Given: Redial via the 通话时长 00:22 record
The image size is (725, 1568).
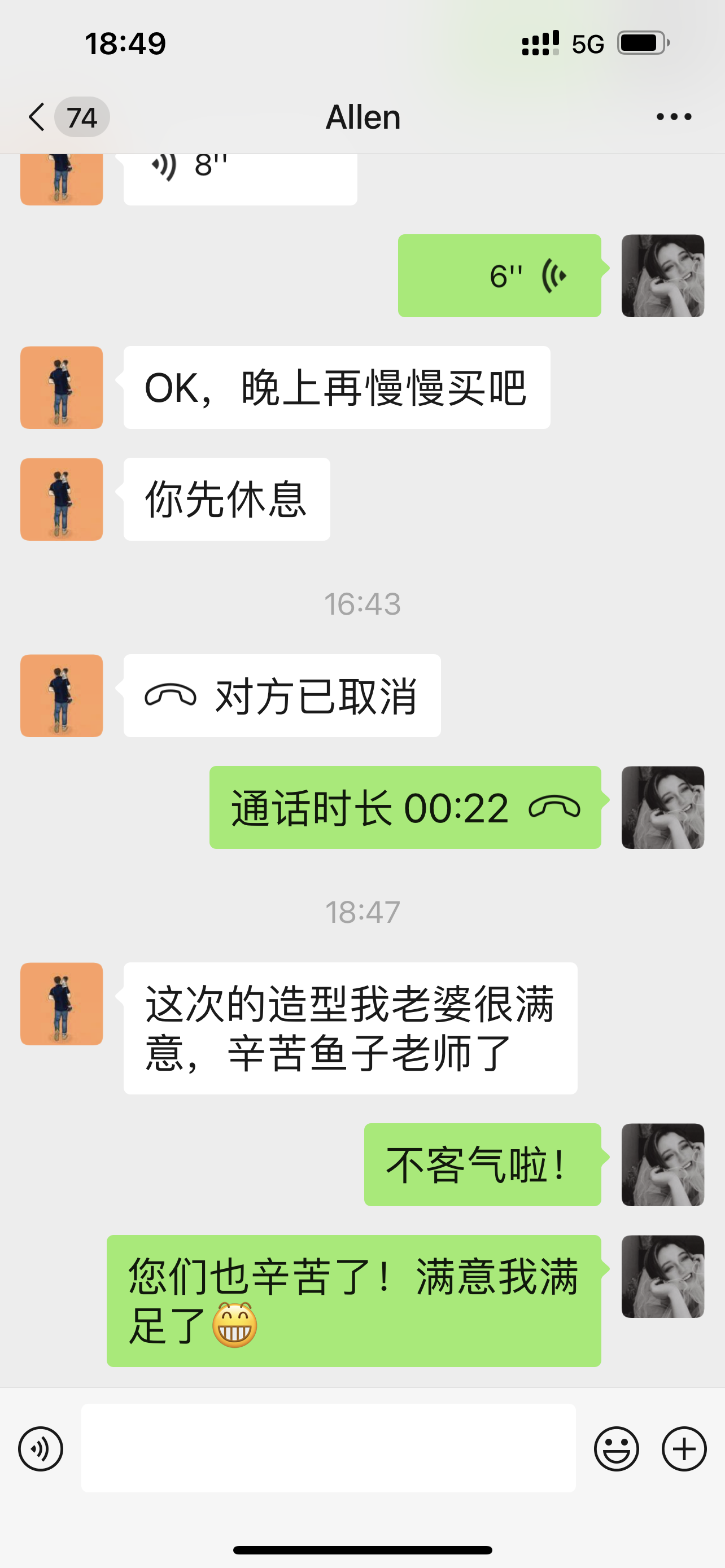Looking at the screenshot, I should [x=405, y=808].
